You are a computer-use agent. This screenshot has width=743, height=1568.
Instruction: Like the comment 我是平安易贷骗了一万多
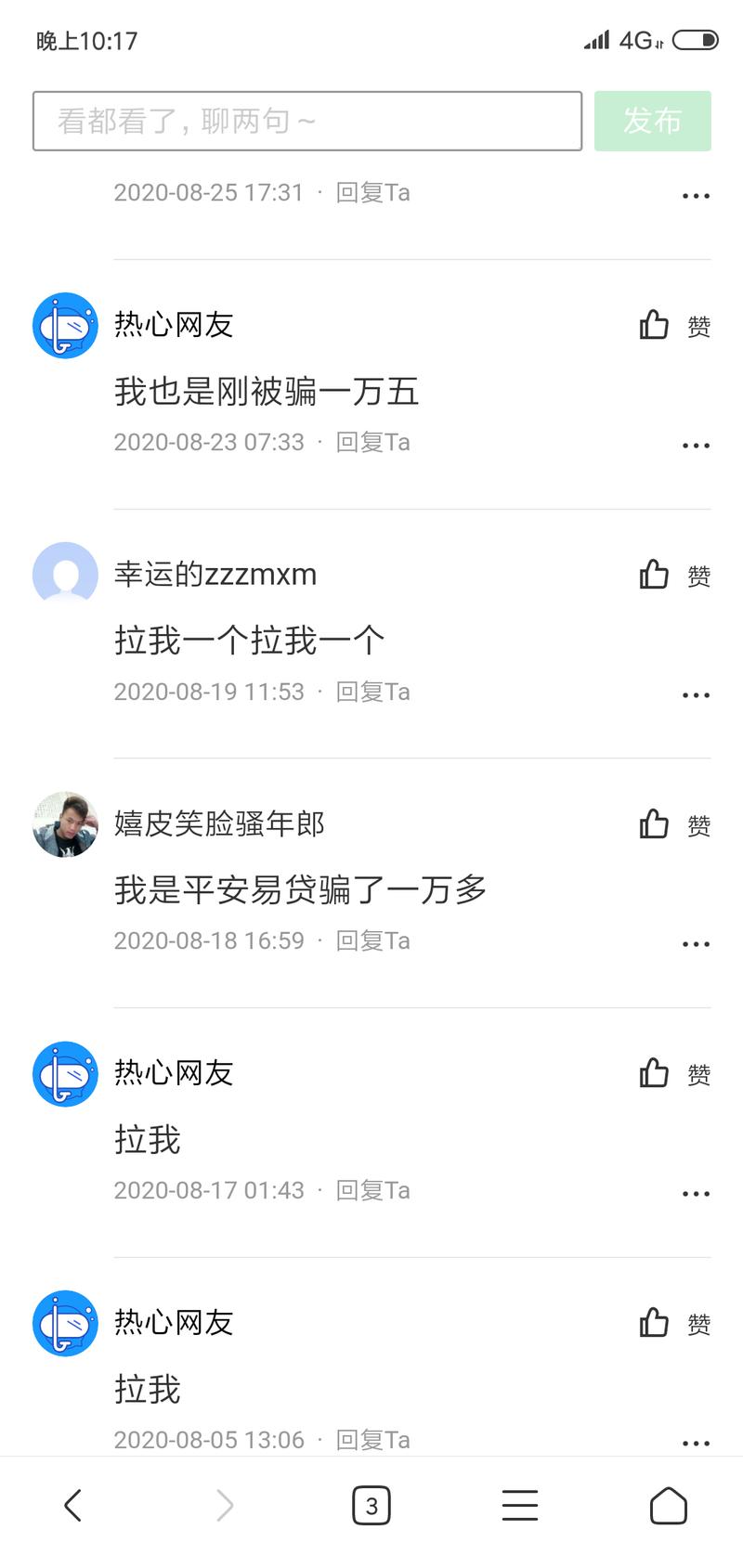pyautogui.click(x=654, y=824)
